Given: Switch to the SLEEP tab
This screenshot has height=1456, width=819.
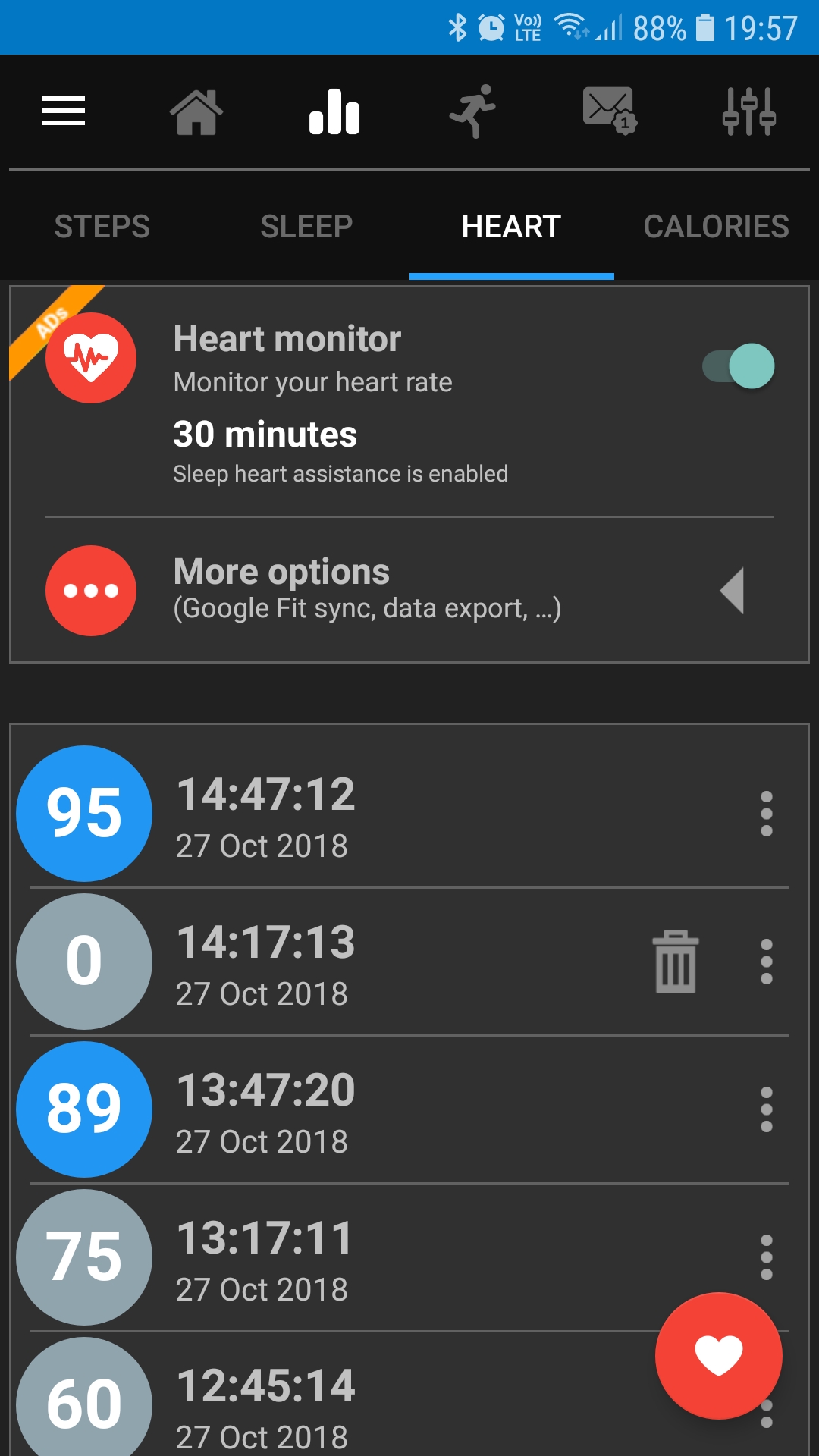Looking at the screenshot, I should 307,227.
